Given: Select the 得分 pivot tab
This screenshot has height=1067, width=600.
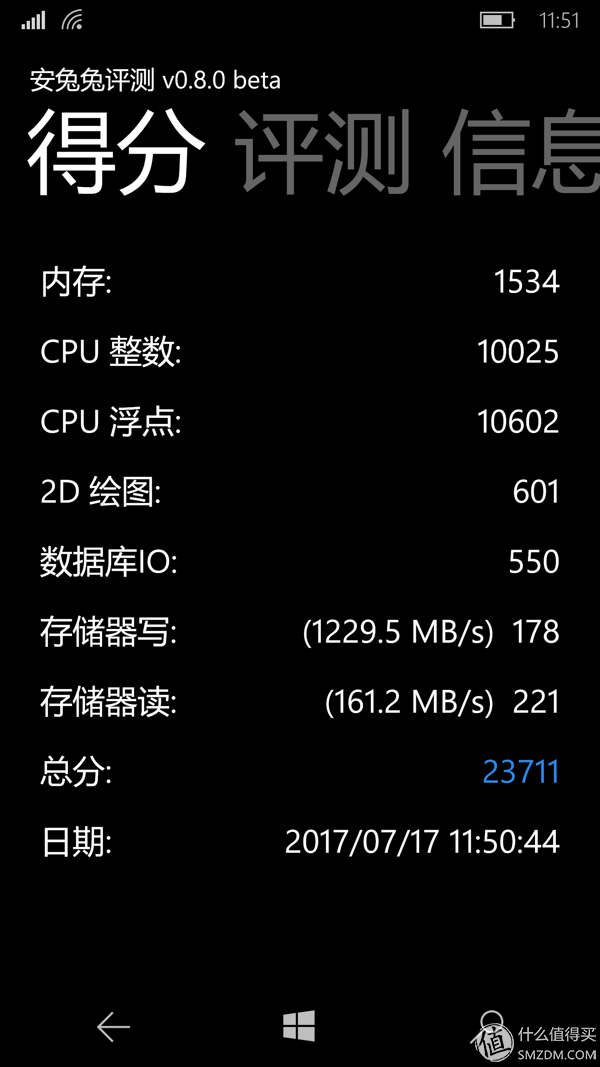Looking at the screenshot, I should pyautogui.click(x=116, y=152).
